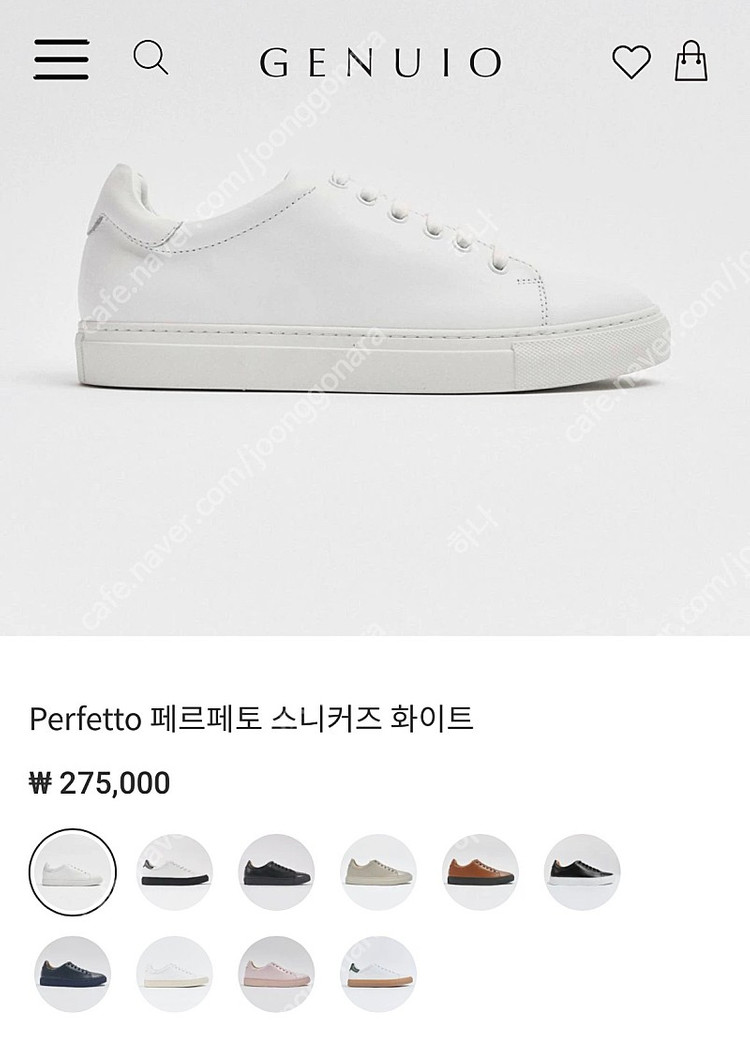Open the search magnifier
The image size is (750, 1049).
(x=150, y=58)
